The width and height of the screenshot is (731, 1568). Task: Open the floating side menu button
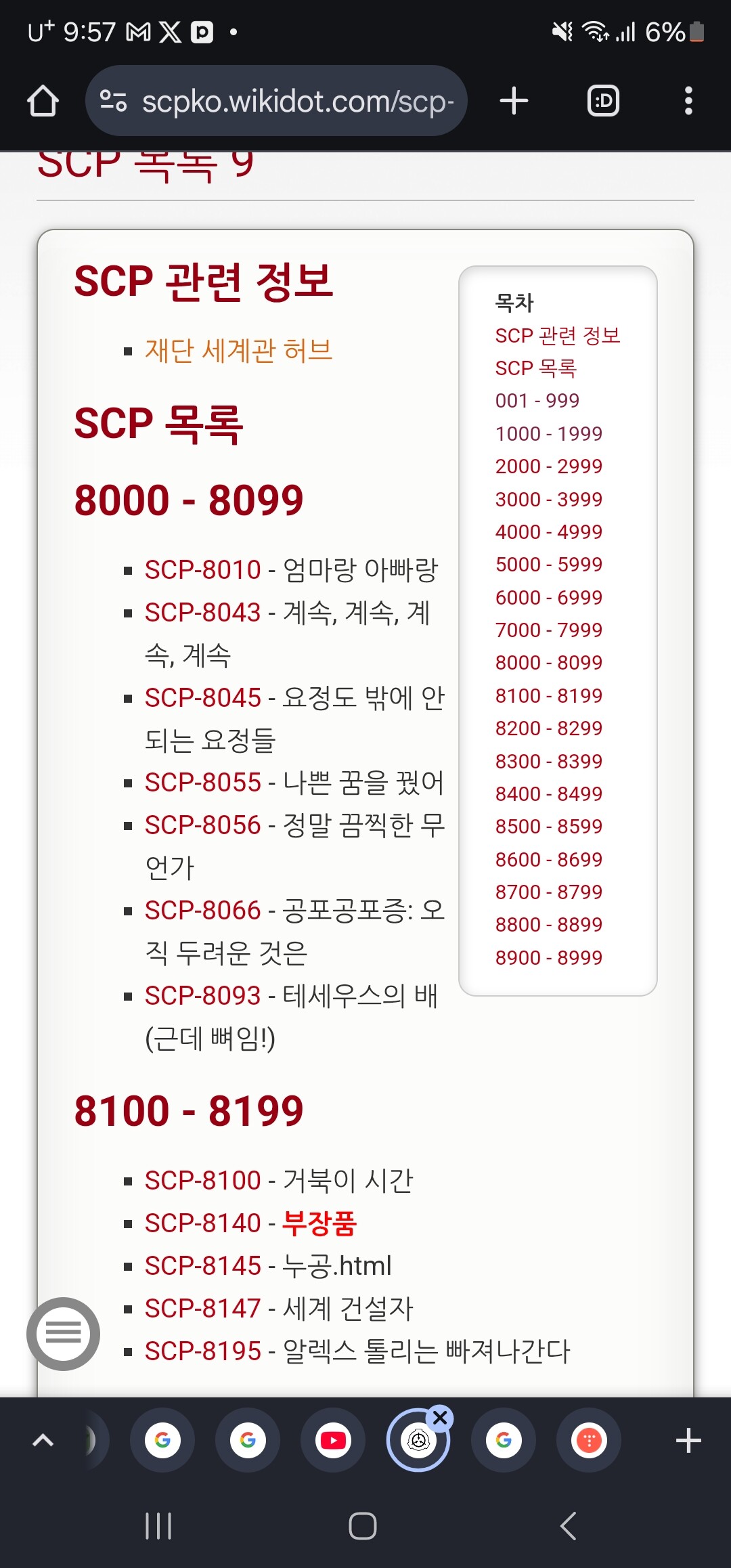(63, 1334)
